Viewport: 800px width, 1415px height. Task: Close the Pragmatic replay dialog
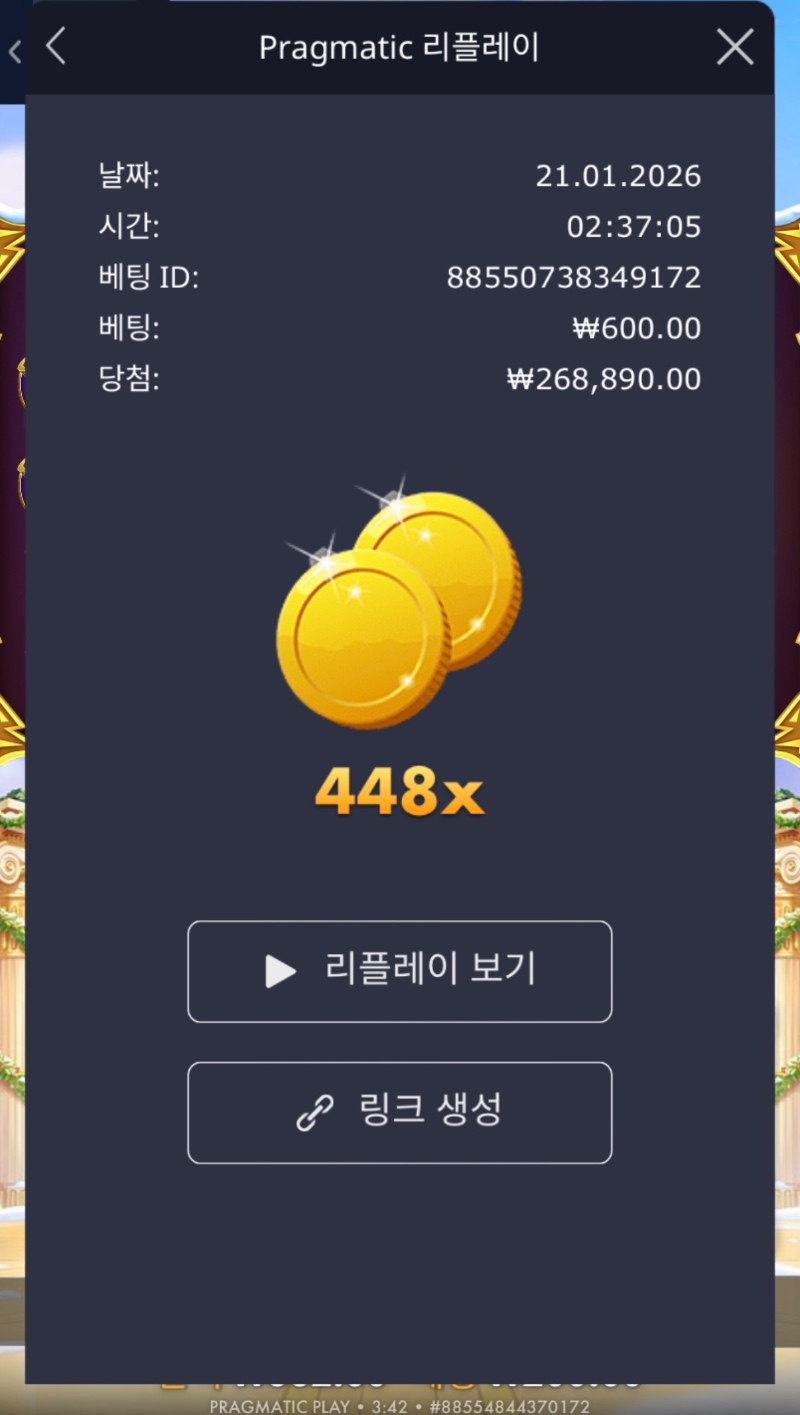(735, 47)
